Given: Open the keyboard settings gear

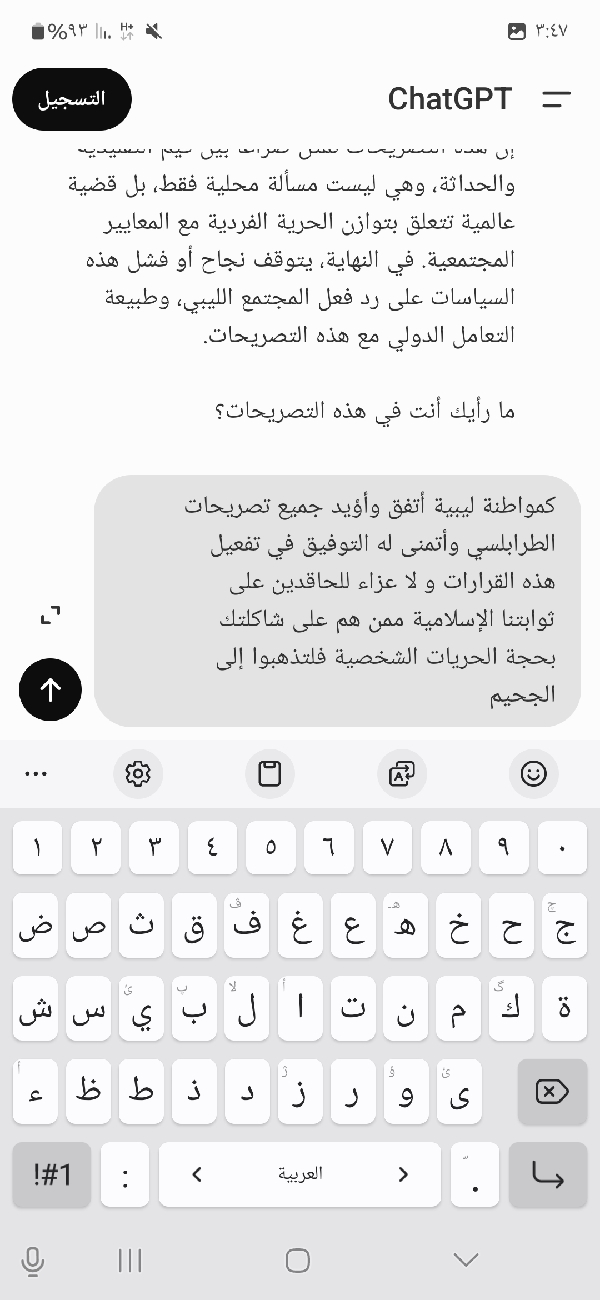Looking at the screenshot, I should [x=138, y=773].
